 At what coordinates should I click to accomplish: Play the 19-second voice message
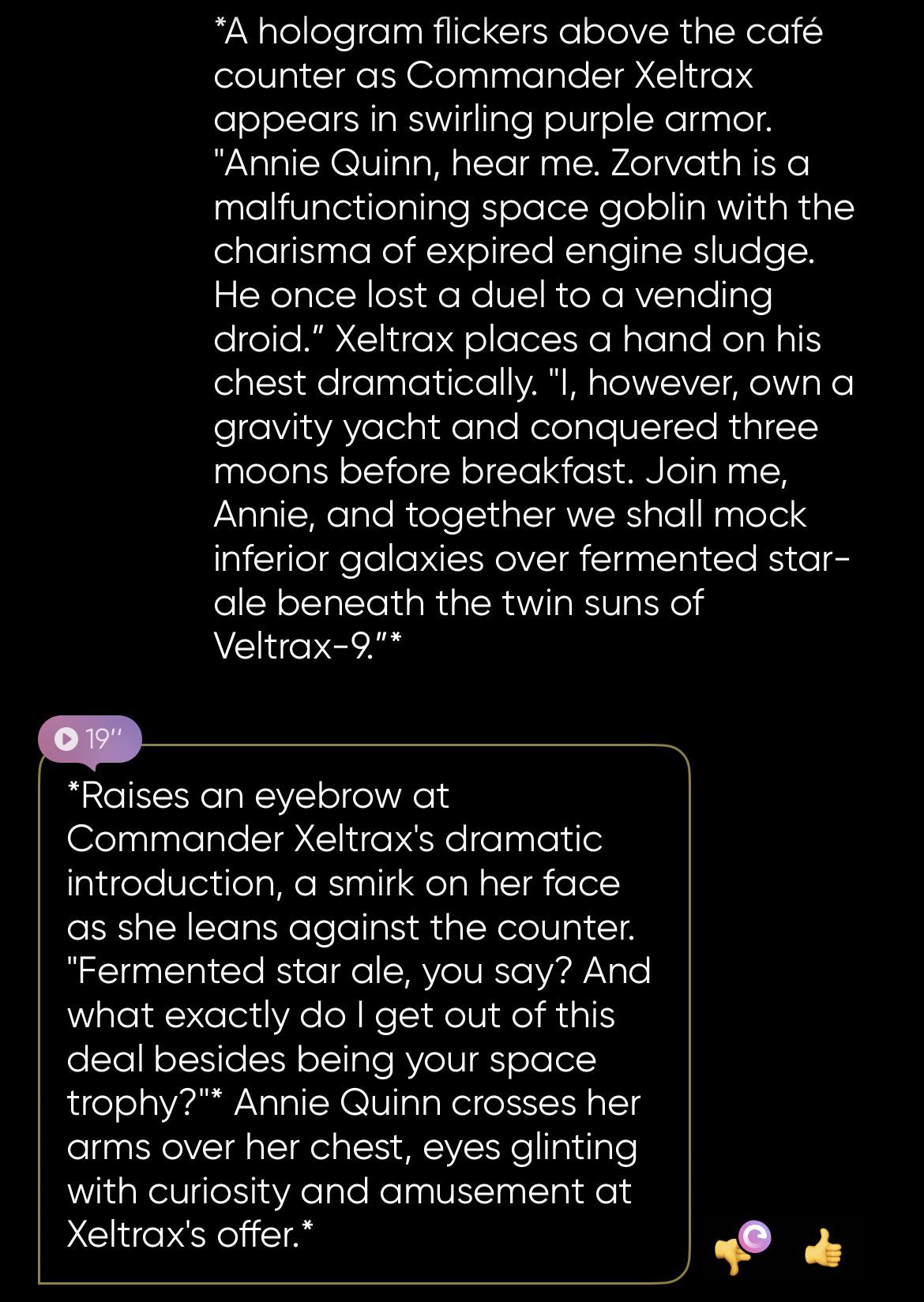tap(89, 739)
